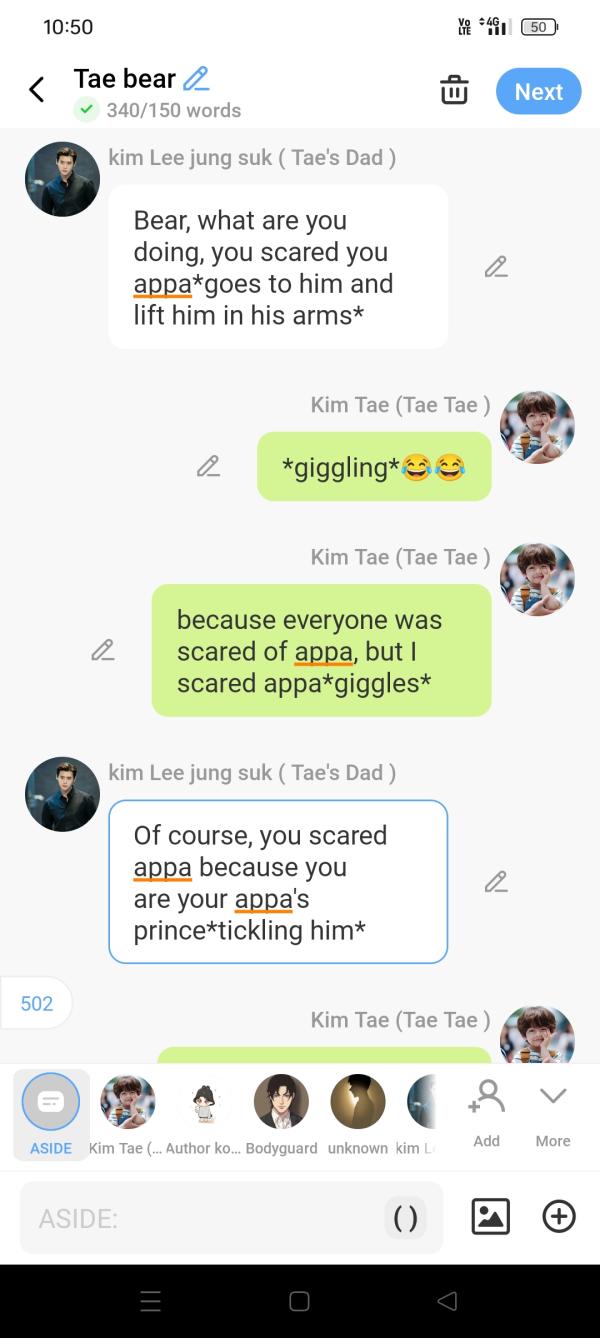The width and height of the screenshot is (600, 1338).
Task: Expand the More characters option
Action: coord(552,1112)
